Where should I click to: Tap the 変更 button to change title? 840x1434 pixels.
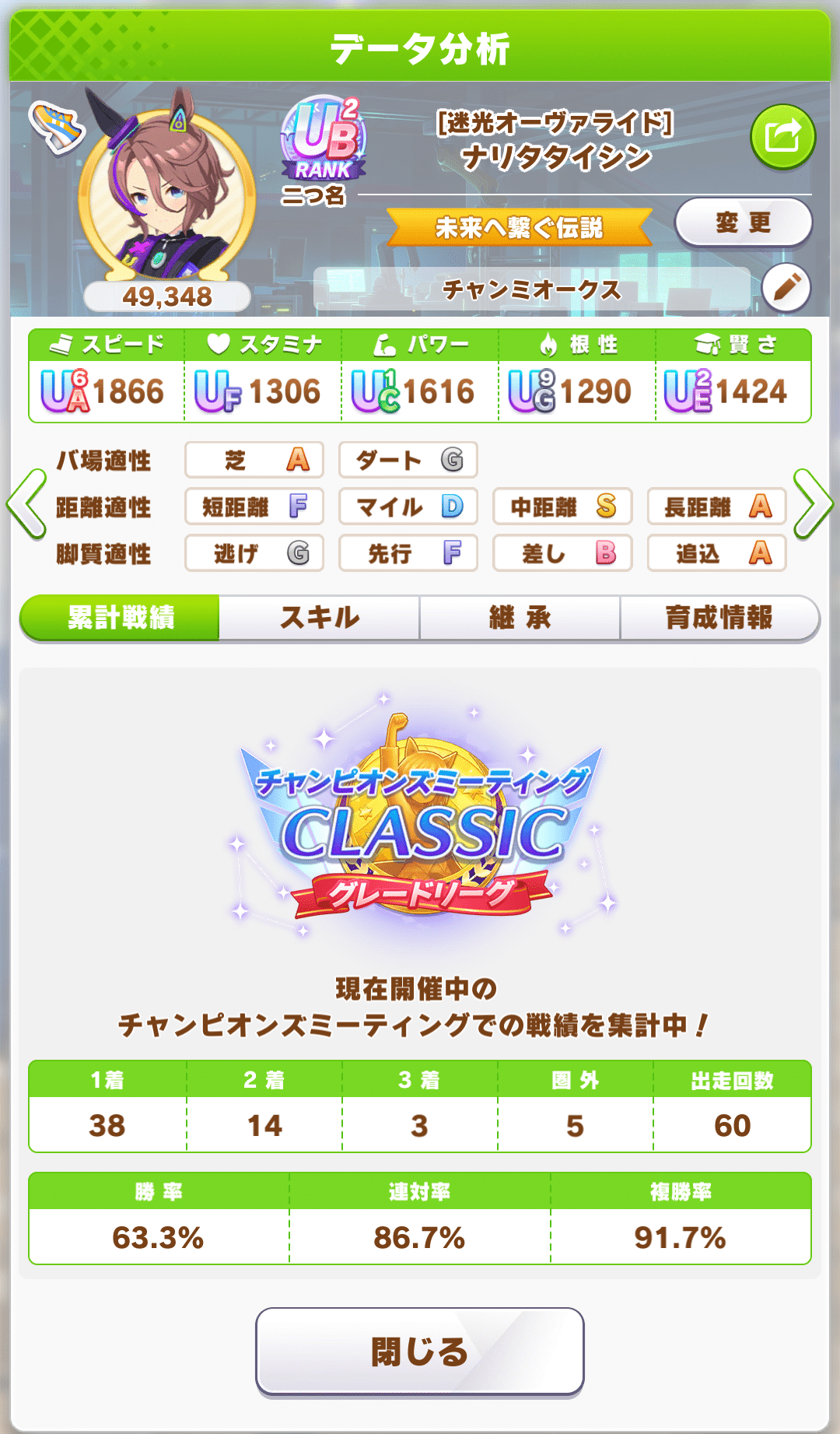pyautogui.click(x=743, y=223)
